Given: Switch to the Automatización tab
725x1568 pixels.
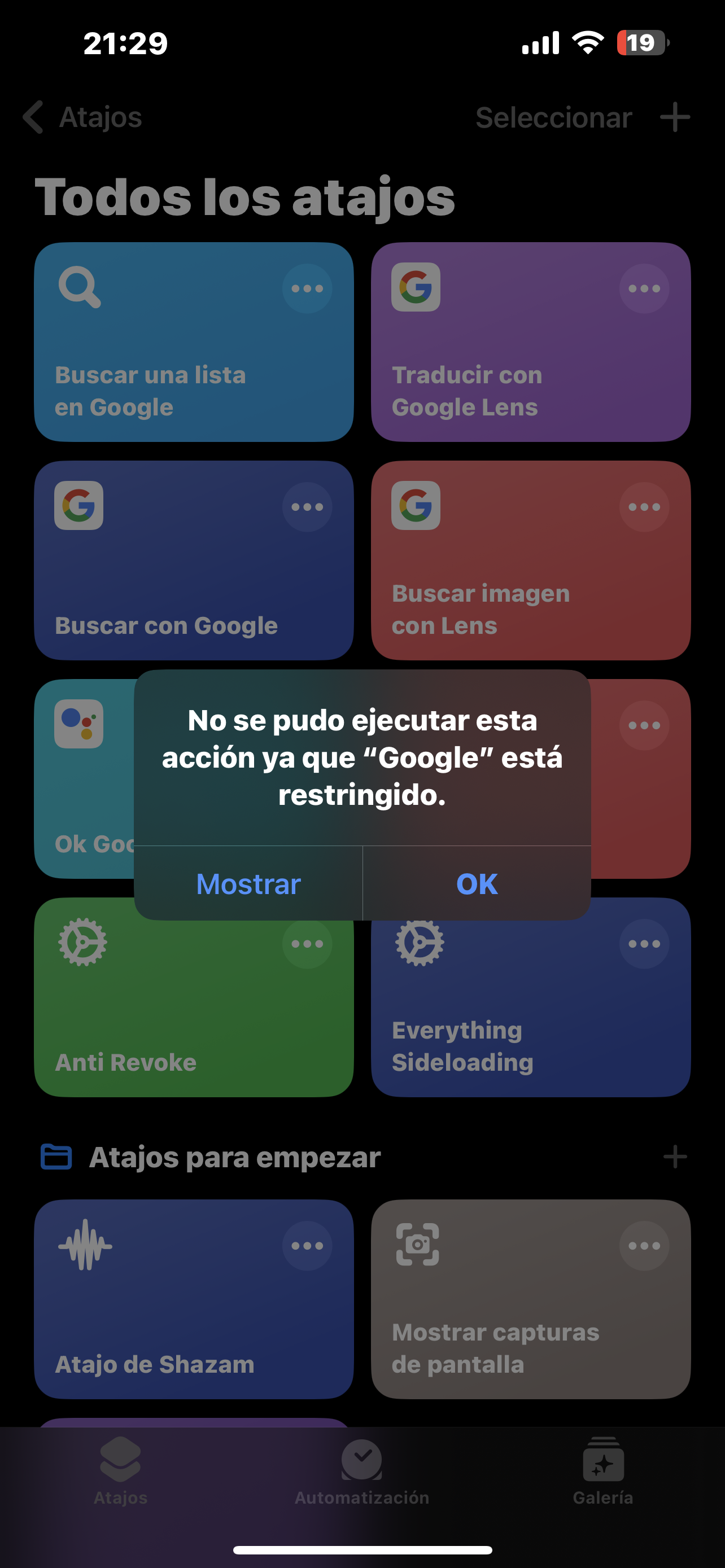Looking at the screenshot, I should [x=361, y=1470].
